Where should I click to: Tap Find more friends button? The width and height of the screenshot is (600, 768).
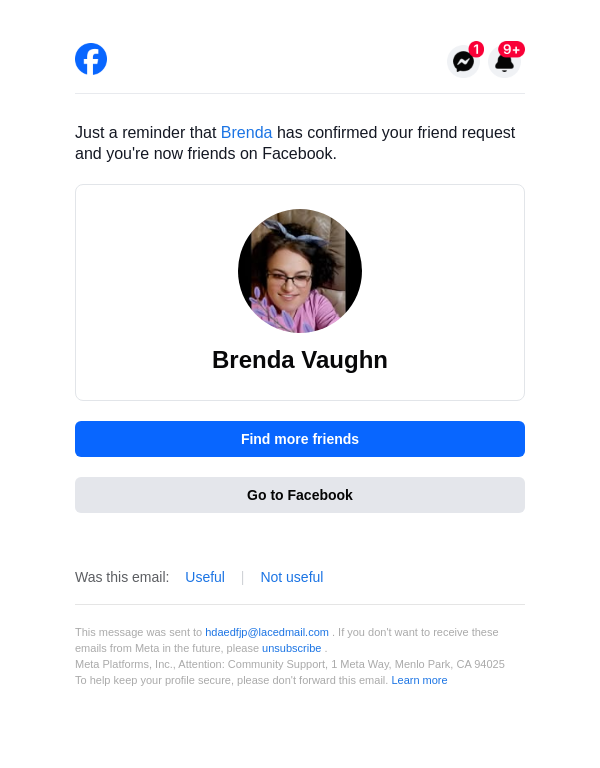299,439
